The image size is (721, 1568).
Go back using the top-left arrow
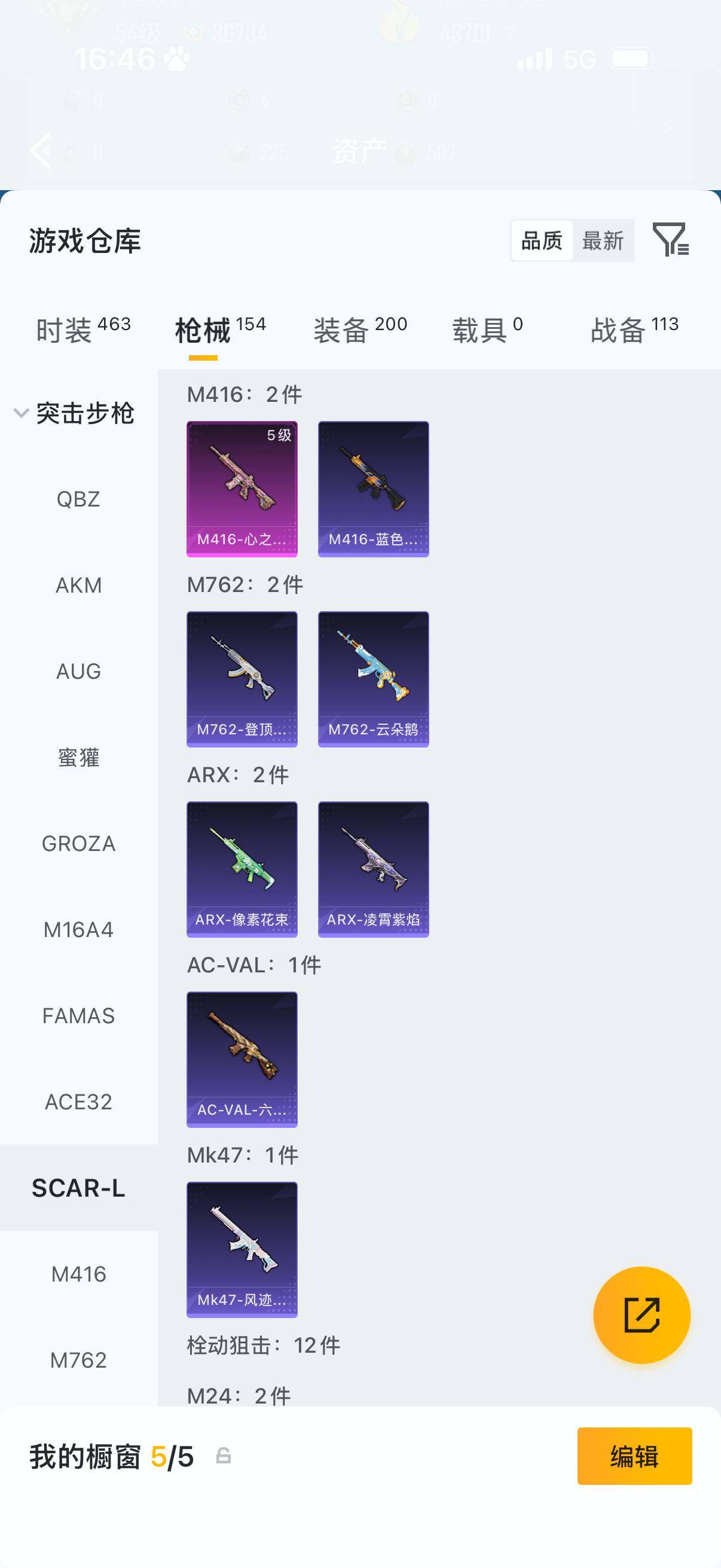point(41,150)
